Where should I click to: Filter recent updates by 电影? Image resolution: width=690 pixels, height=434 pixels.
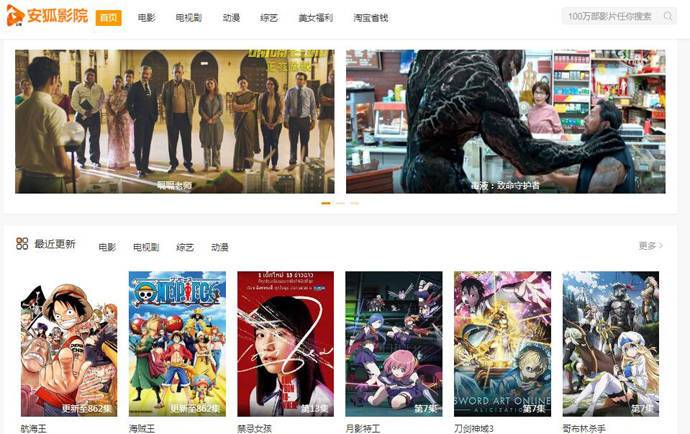point(107,247)
